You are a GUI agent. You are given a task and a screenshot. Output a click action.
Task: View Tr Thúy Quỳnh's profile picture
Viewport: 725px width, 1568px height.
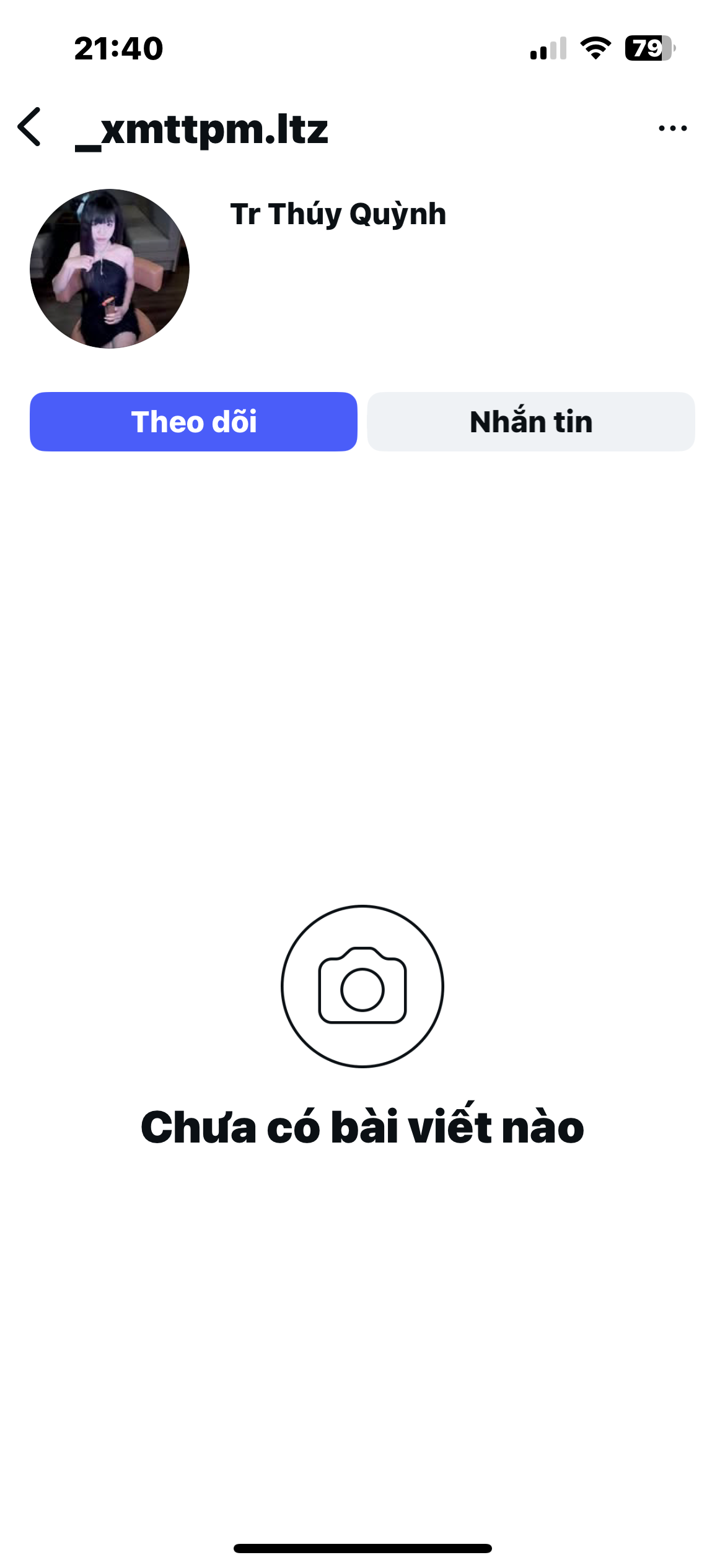click(110, 269)
